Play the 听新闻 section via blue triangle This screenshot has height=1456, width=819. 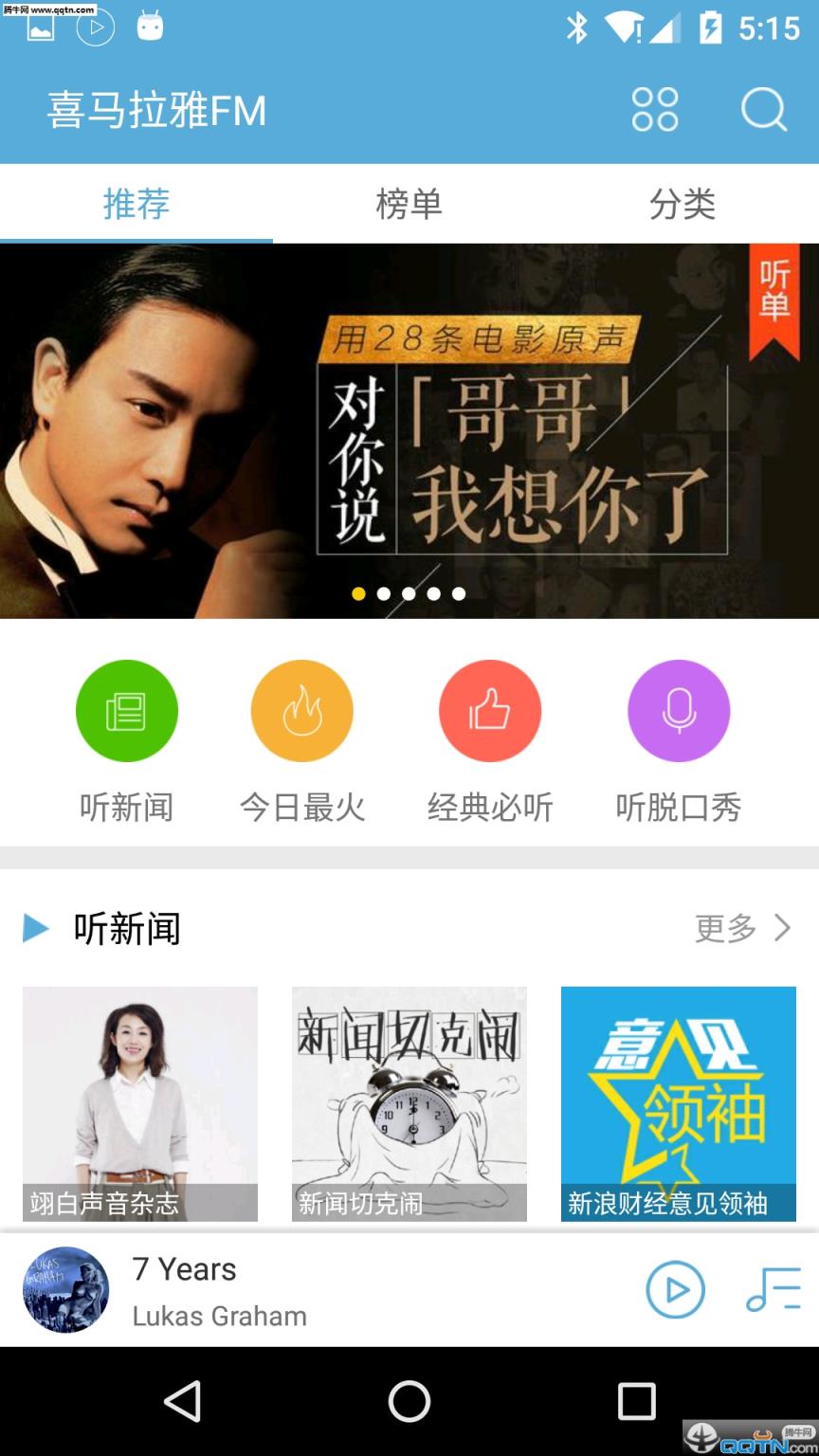pos(36,928)
